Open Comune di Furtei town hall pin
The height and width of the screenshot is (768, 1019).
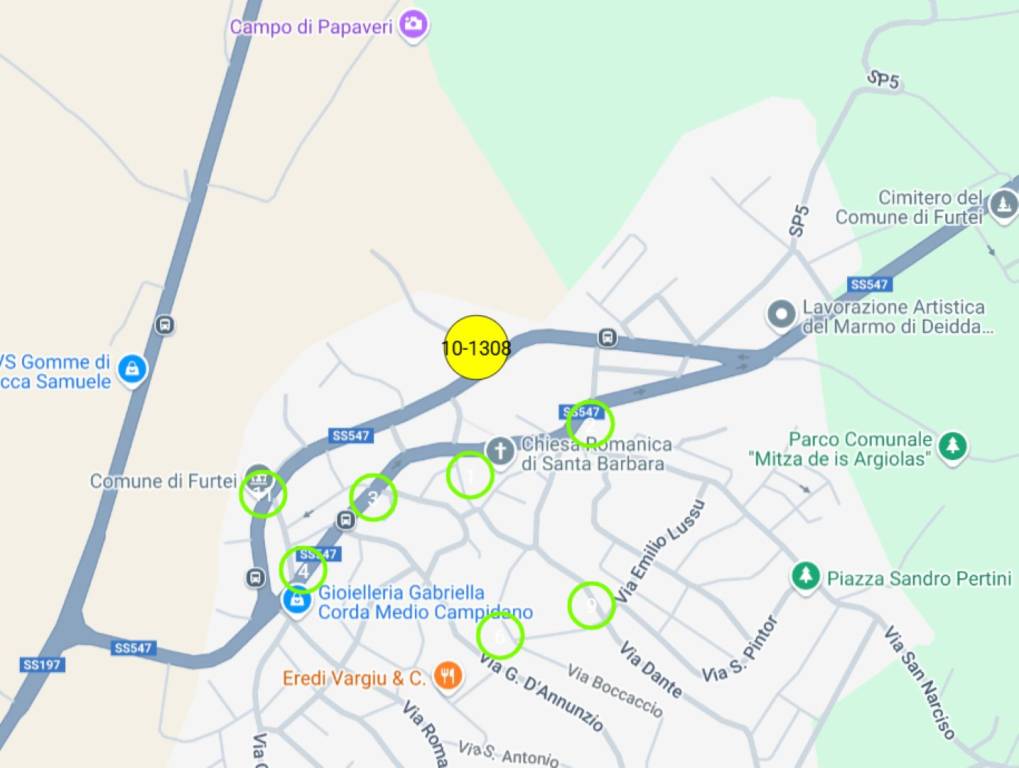(258, 479)
